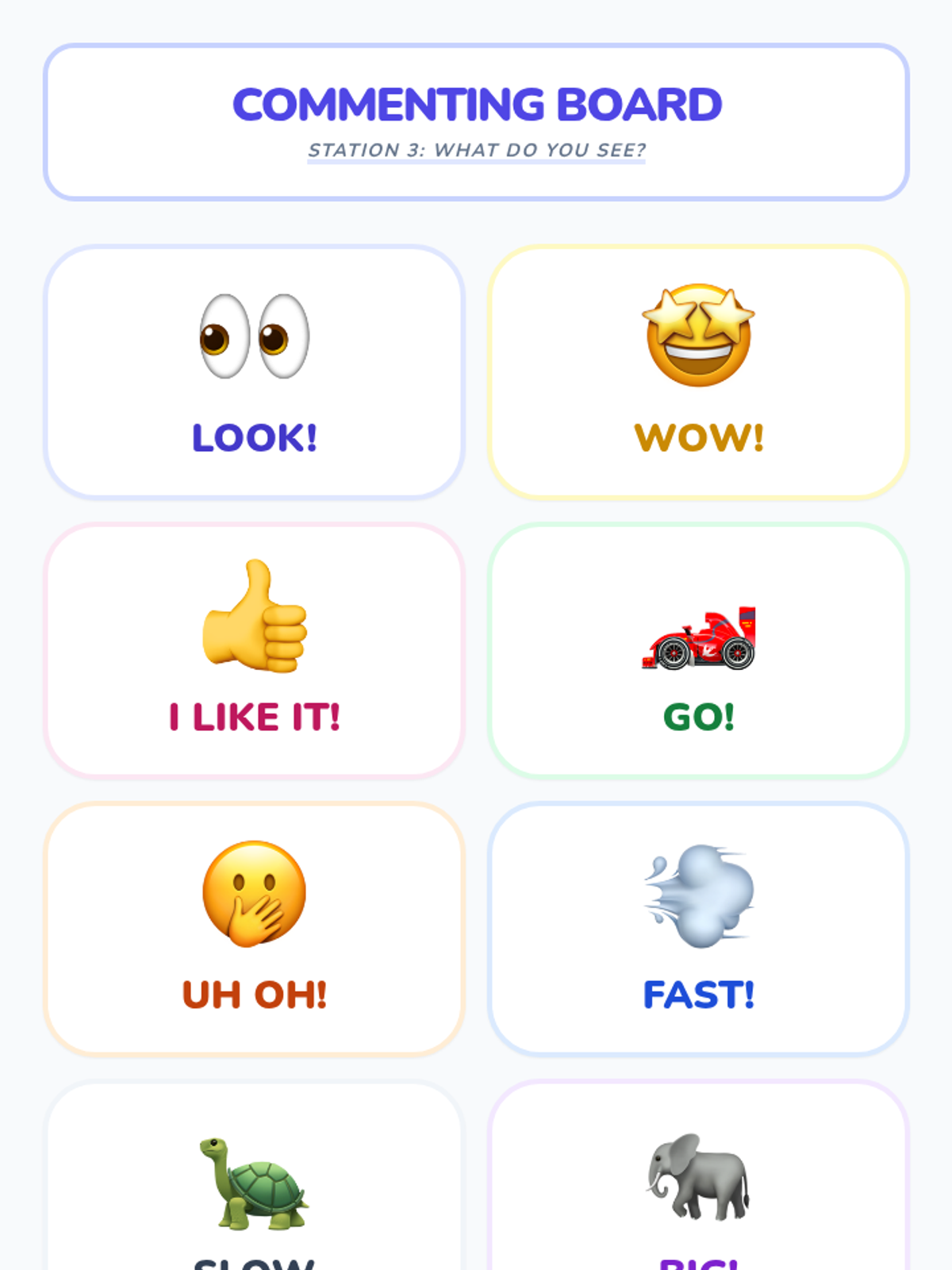952x1270 pixels.
Task: Choose the FAST! wind card
Action: (698, 929)
